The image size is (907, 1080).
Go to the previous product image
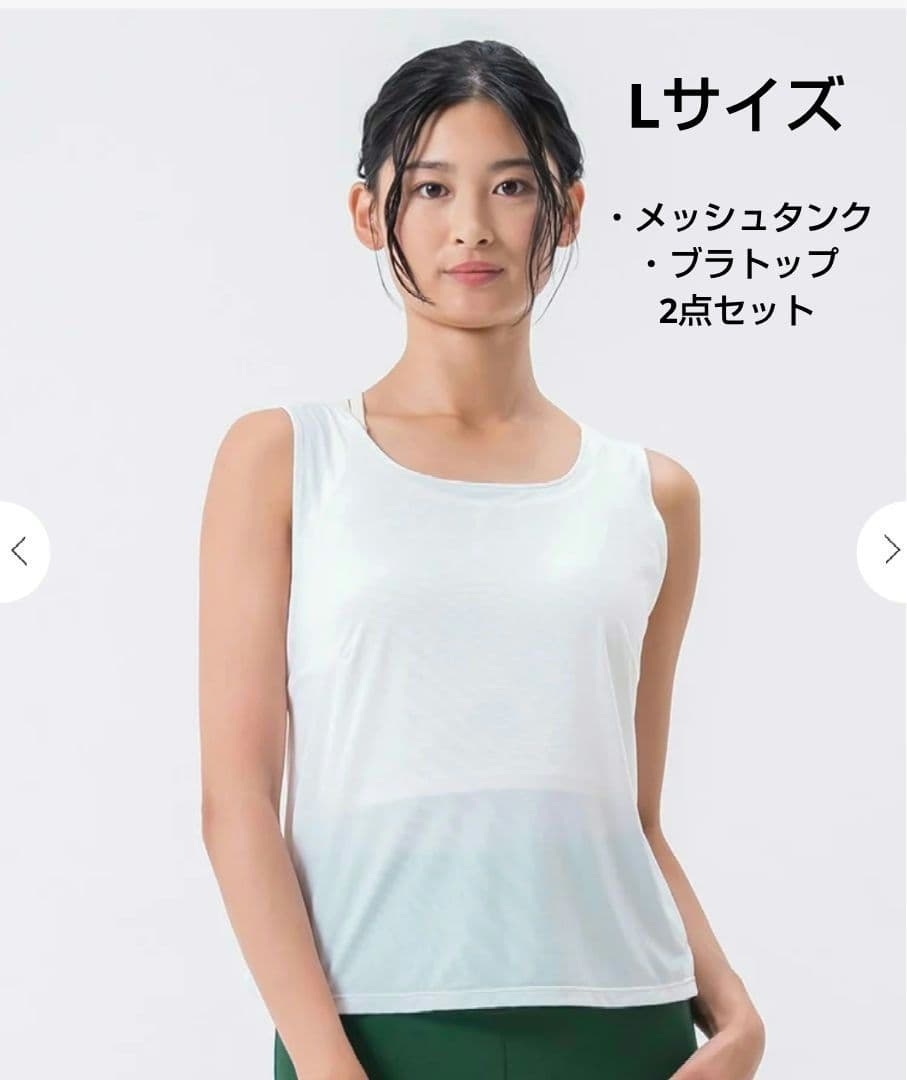pos(18,551)
